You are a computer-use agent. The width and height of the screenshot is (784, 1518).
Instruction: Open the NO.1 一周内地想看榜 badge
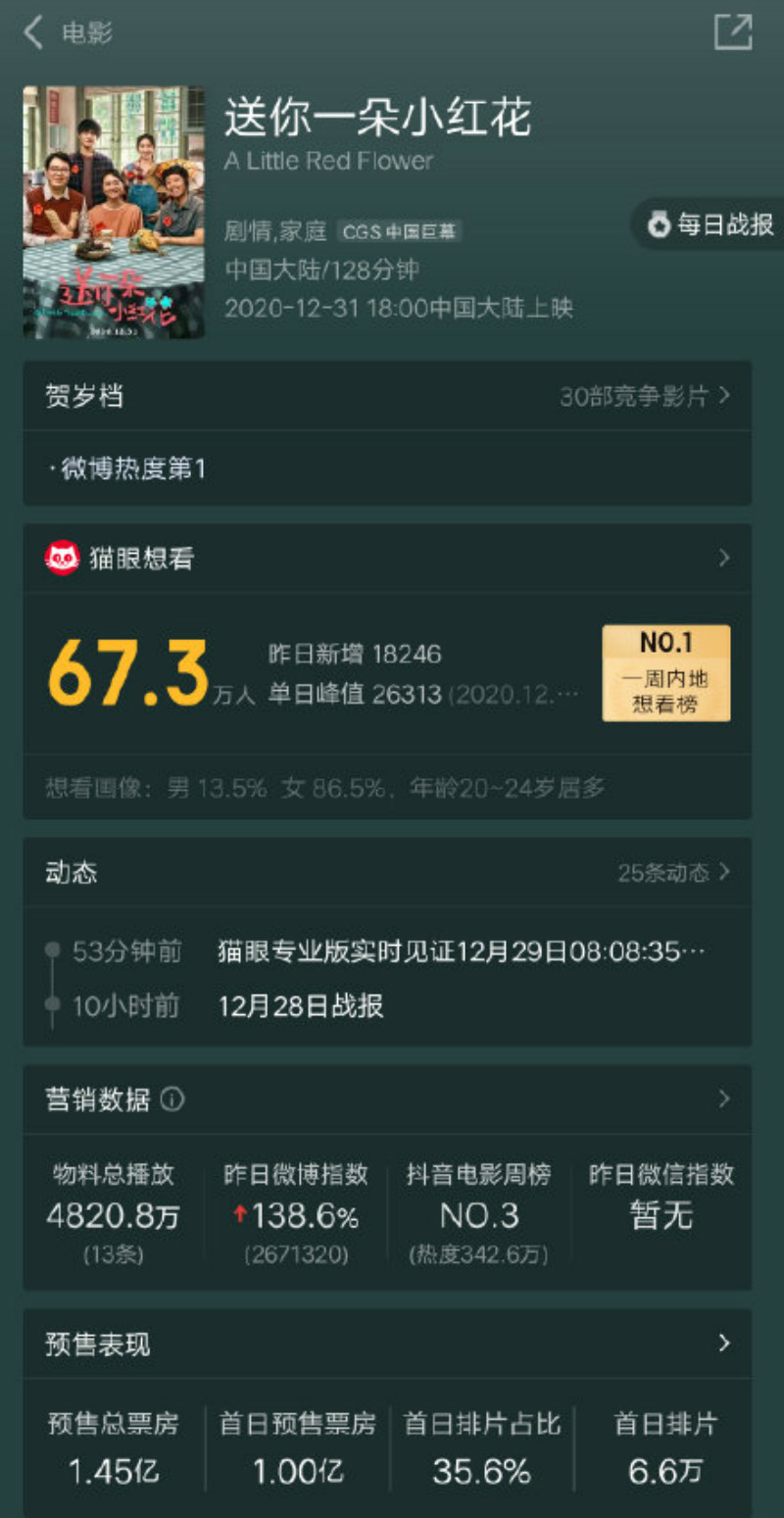click(666, 673)
